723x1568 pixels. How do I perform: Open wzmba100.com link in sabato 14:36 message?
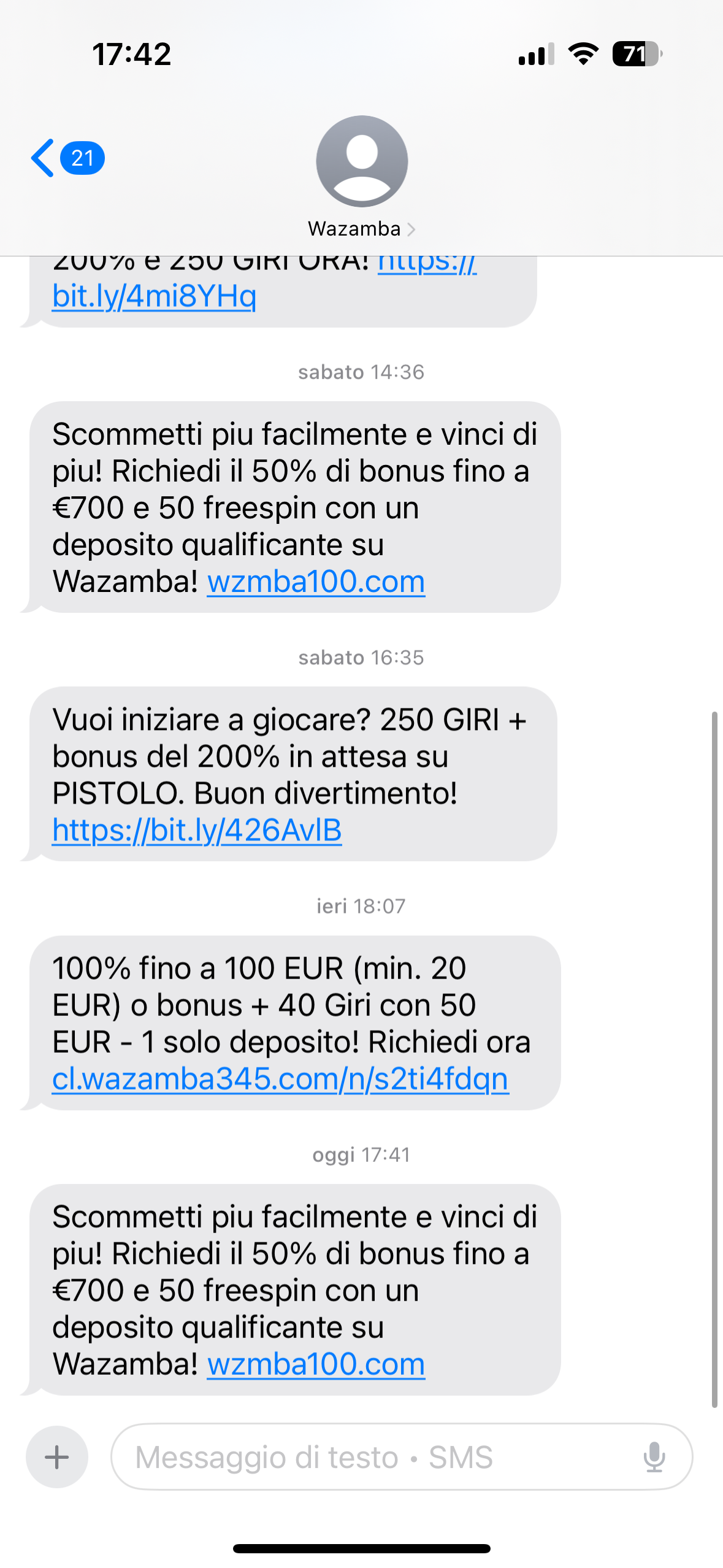pyautogui.click(x=316, y=582)
